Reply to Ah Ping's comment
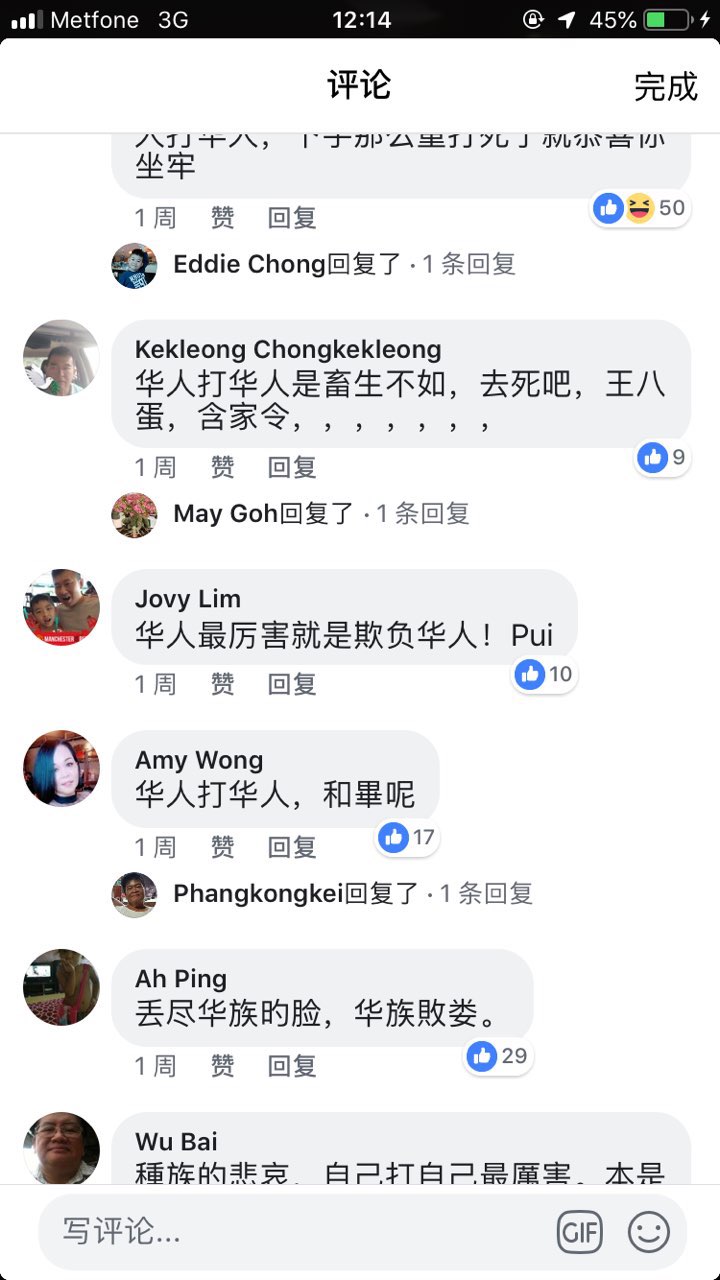The width and height of the screenshot is (720, 1280). click(x=292, y=1066)
